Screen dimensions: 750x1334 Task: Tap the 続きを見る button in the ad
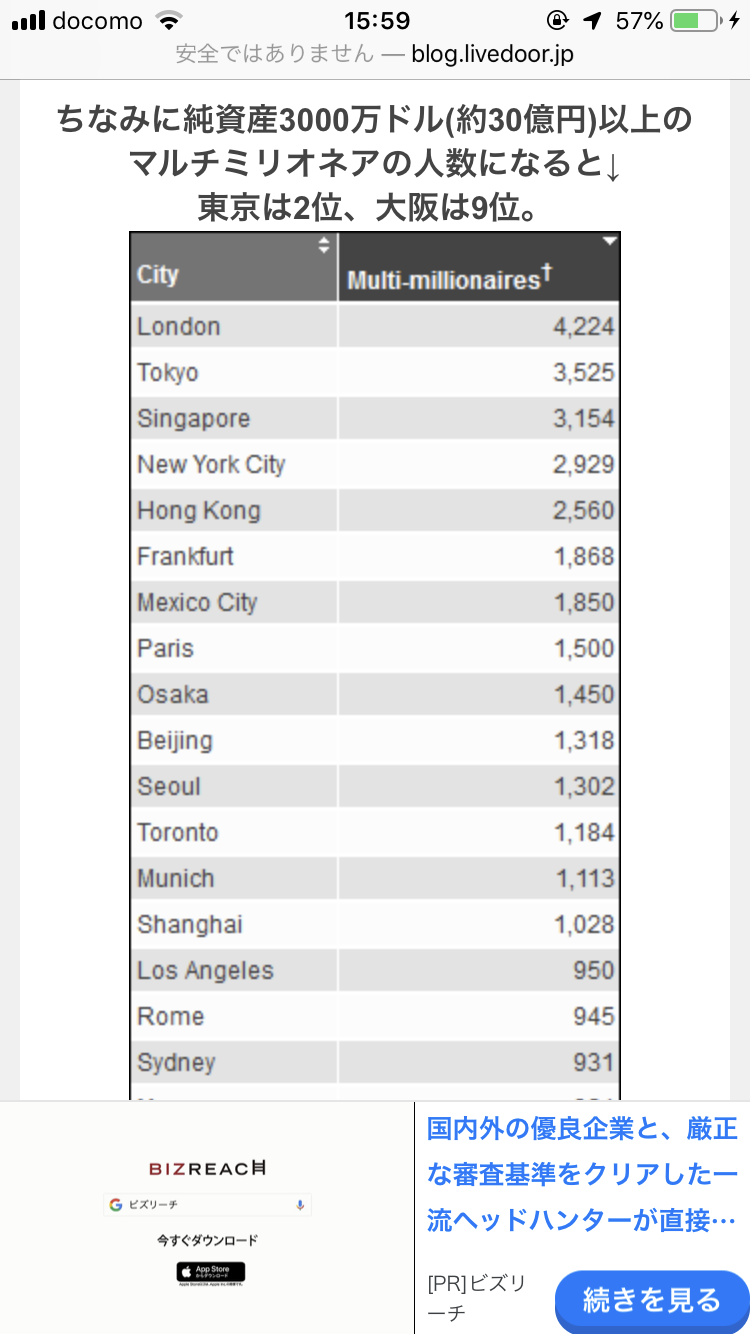coord(651,1300)
